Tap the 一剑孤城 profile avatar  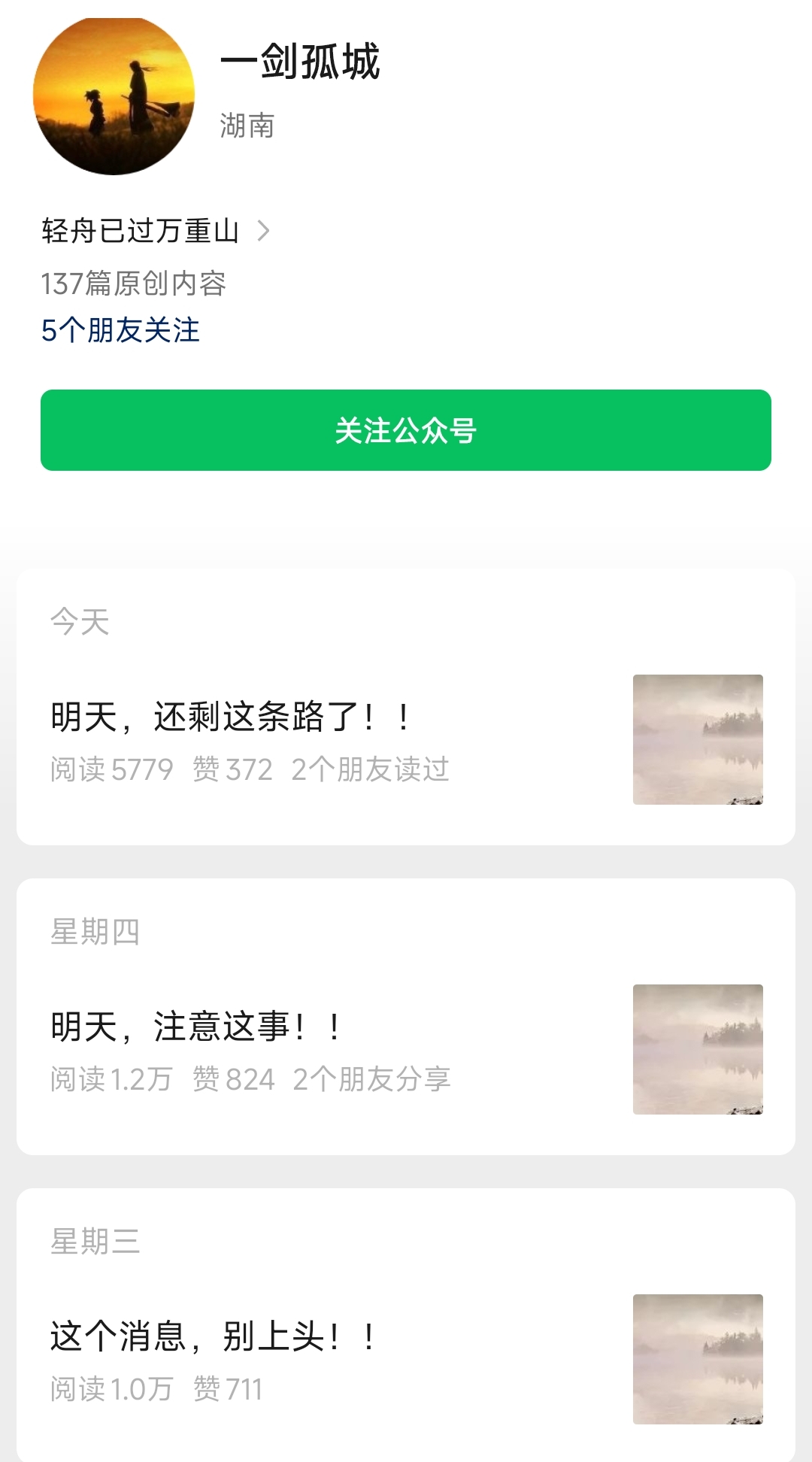tap(114, 96)
